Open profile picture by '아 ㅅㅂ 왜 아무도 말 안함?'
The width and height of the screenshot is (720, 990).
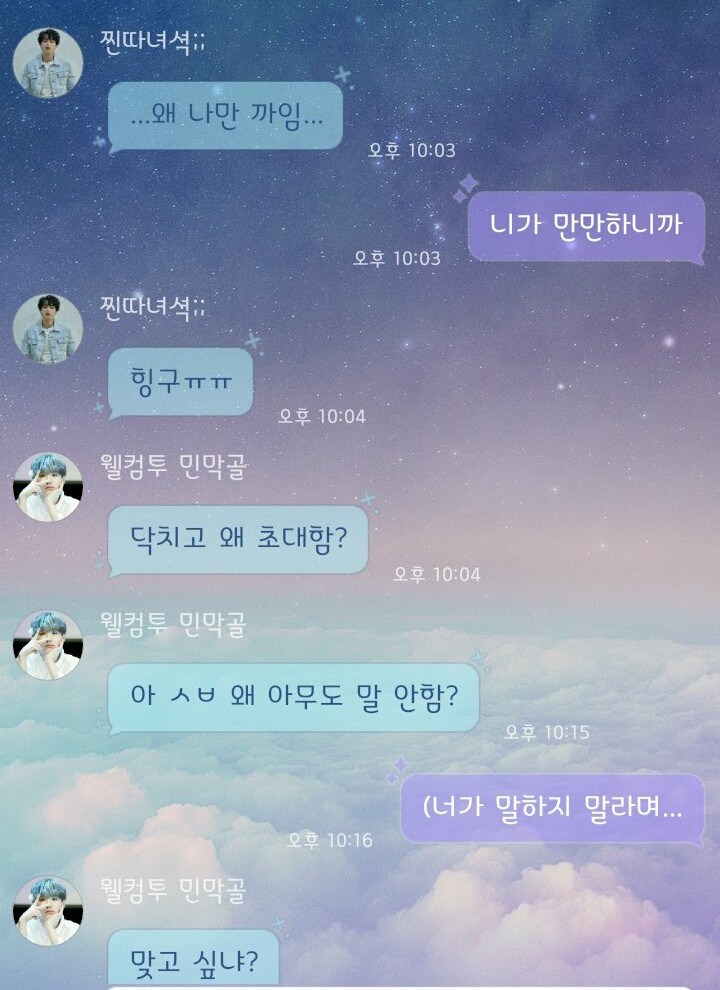[47, 645]
